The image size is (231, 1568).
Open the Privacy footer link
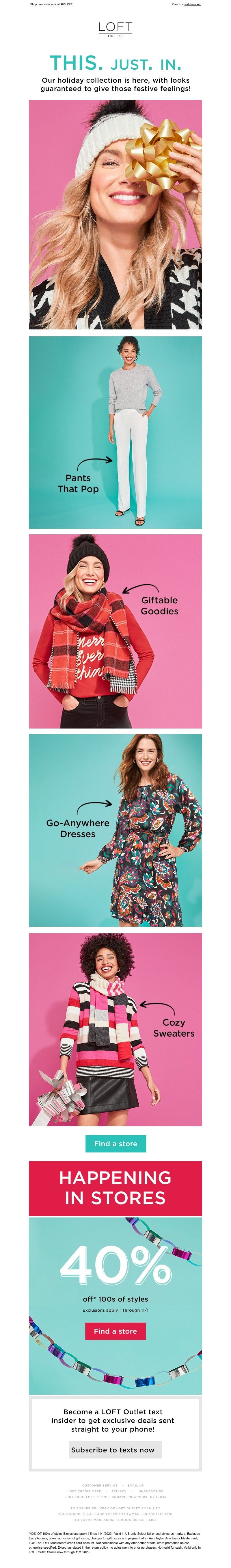[x=119, y=1491]
